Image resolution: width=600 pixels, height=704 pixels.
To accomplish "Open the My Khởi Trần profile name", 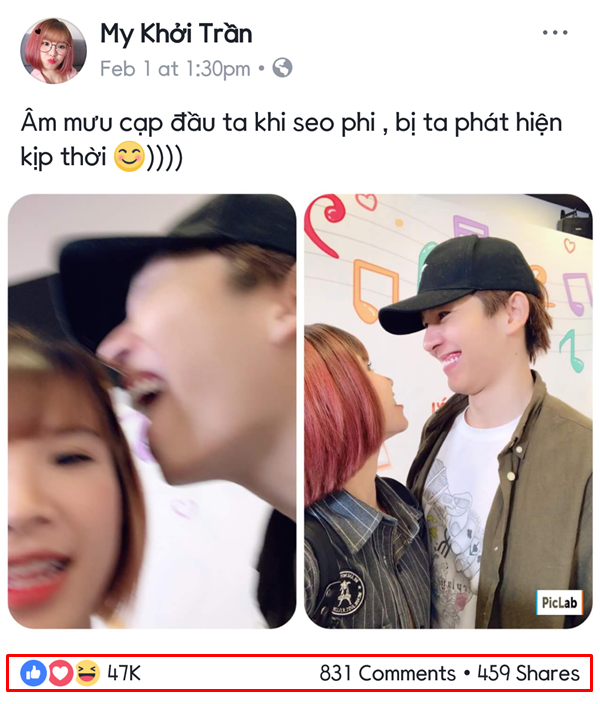I will (x=176, y=34).
